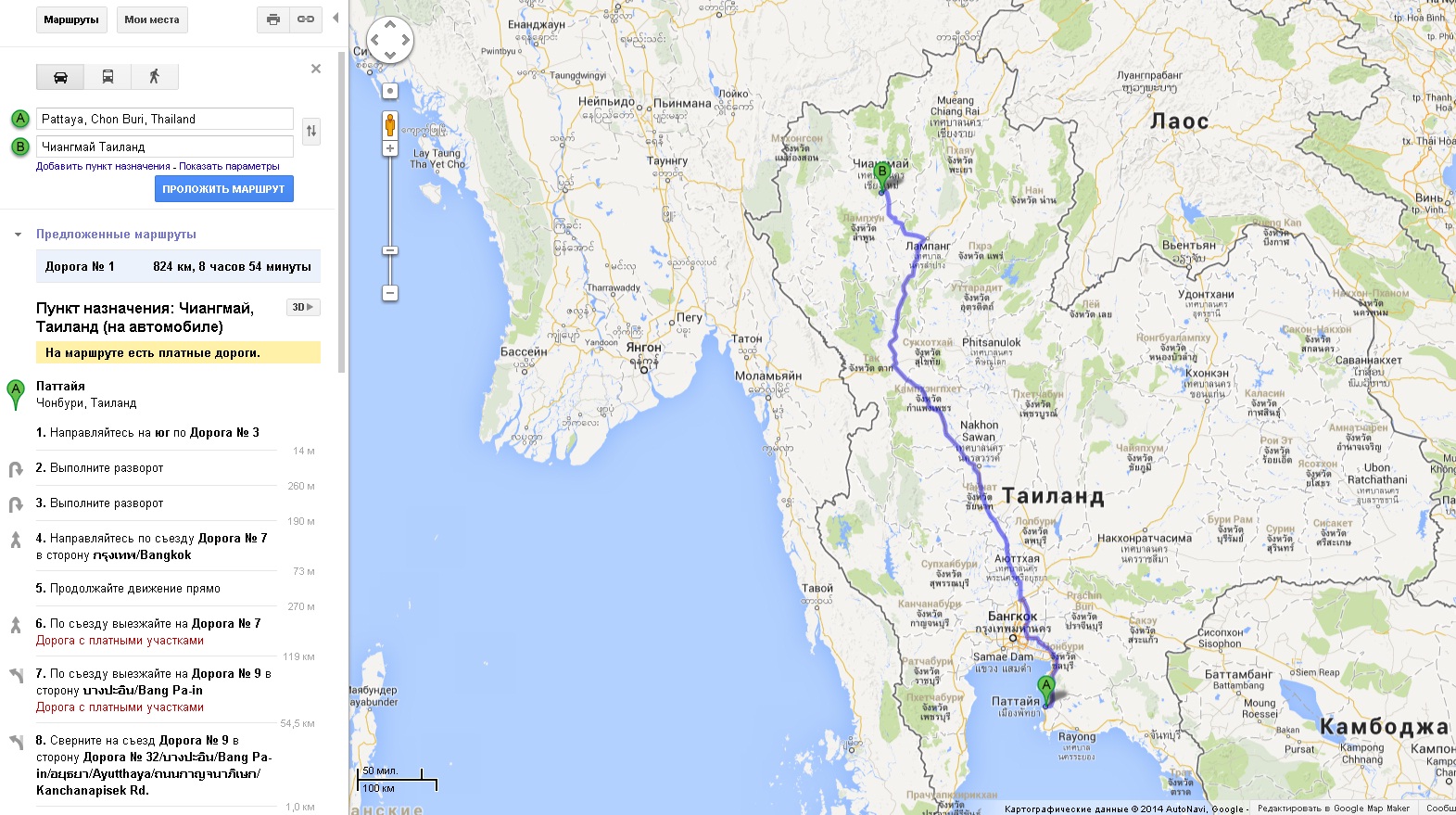The height and width of the screenshot is (815, 1456).
Task: Collapse the side panel arrow
Action: click(336, 18)
